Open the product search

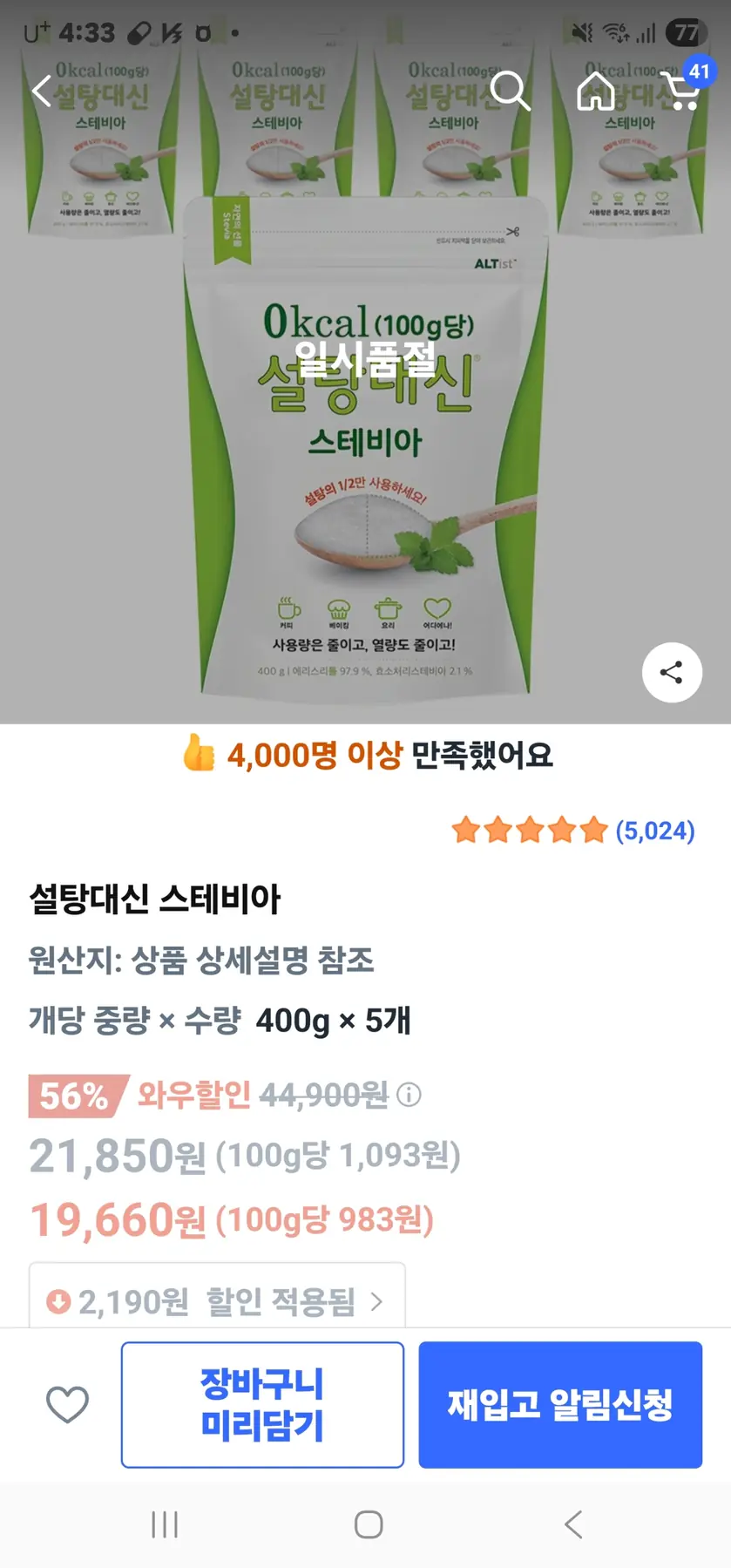(510, 90)
